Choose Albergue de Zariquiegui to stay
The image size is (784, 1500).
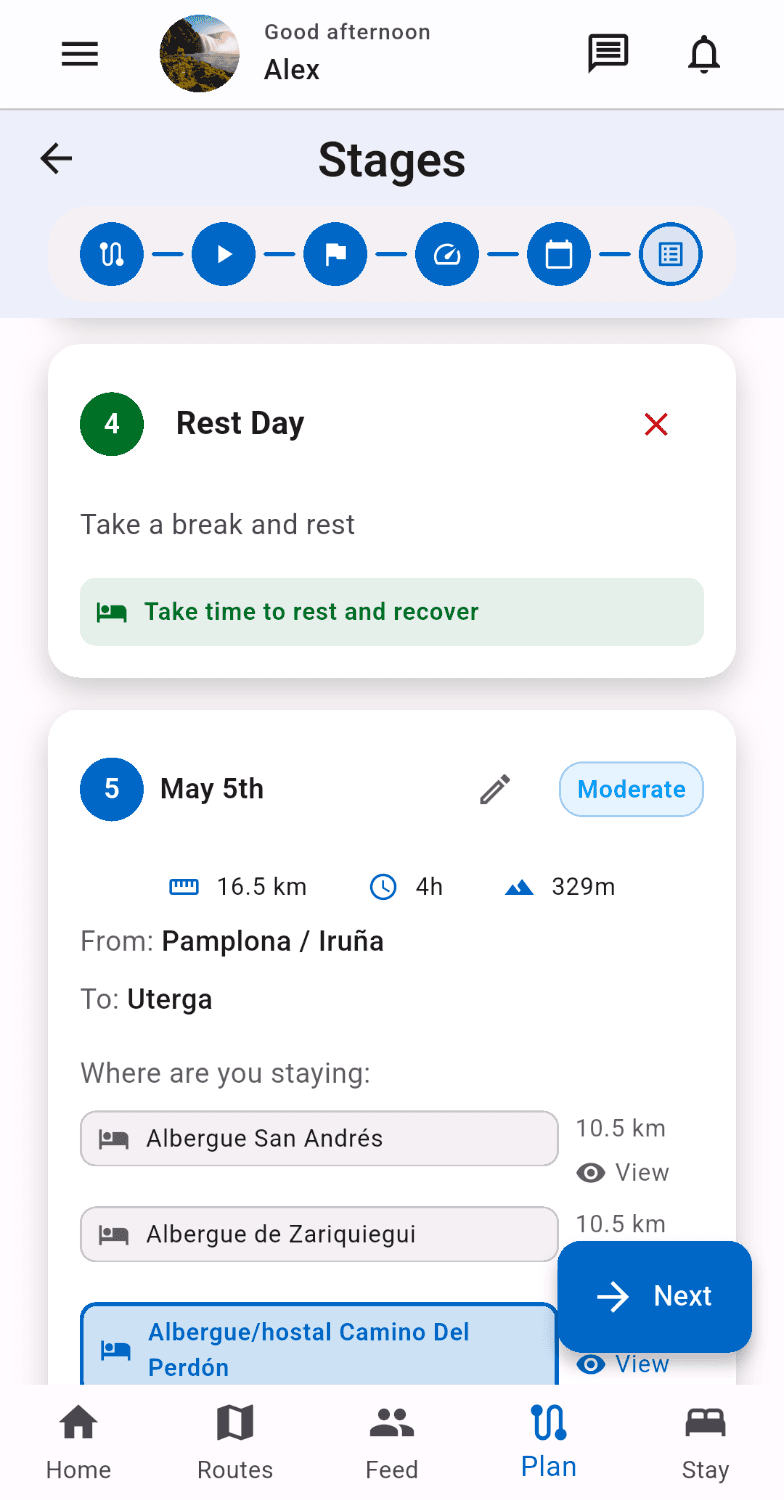click(319, 1234)
